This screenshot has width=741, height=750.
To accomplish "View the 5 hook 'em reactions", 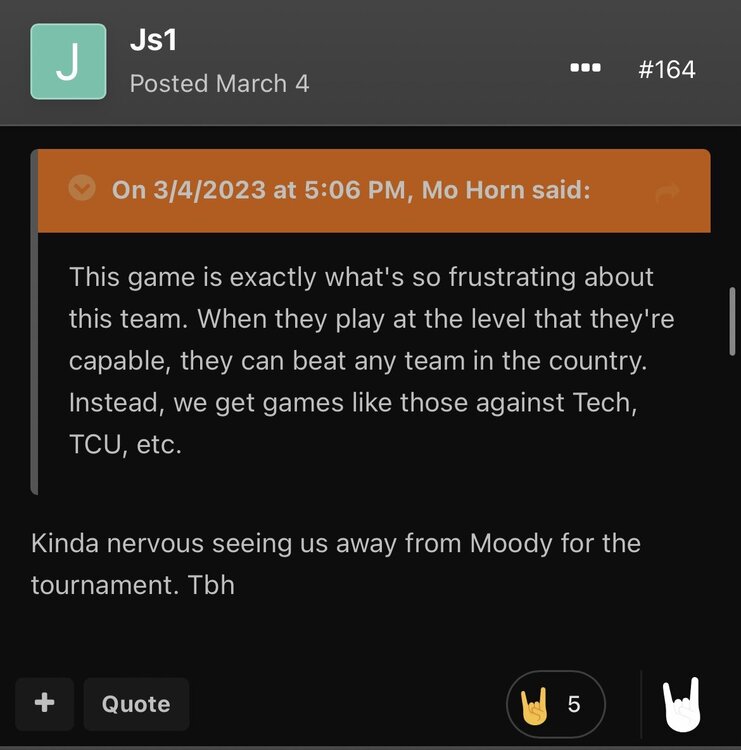I will [555, 704].
